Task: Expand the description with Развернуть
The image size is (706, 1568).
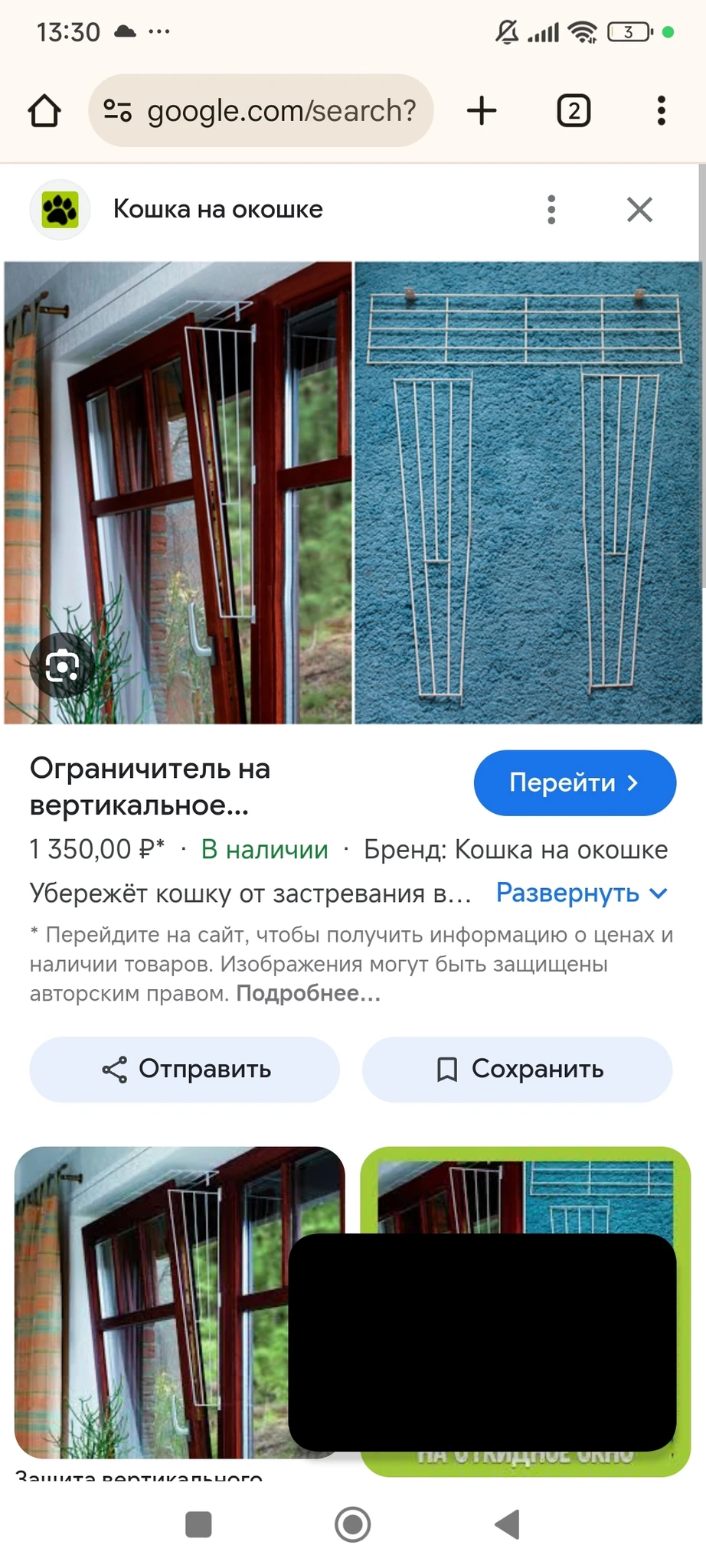Action: [582, 893]
